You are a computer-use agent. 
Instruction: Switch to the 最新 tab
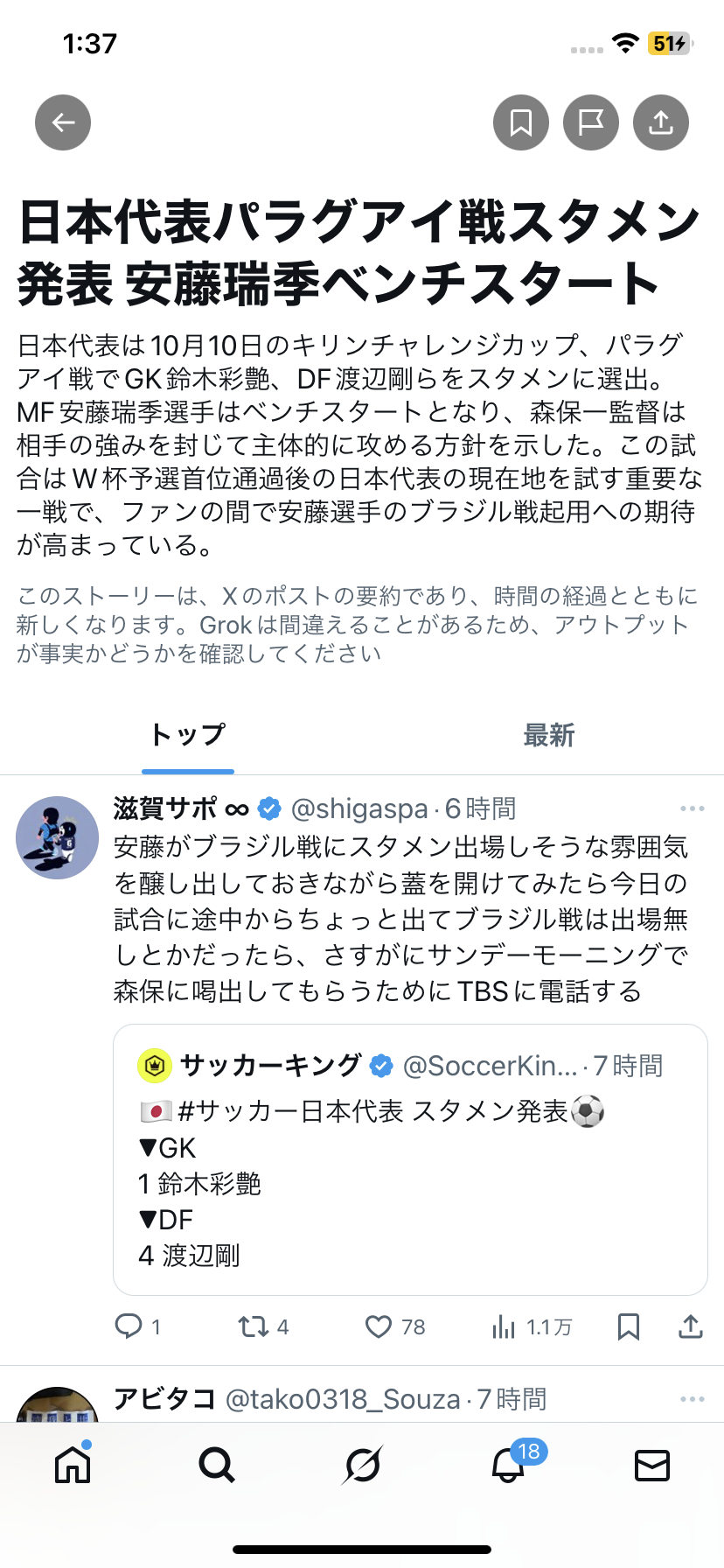tap(548, 735)
